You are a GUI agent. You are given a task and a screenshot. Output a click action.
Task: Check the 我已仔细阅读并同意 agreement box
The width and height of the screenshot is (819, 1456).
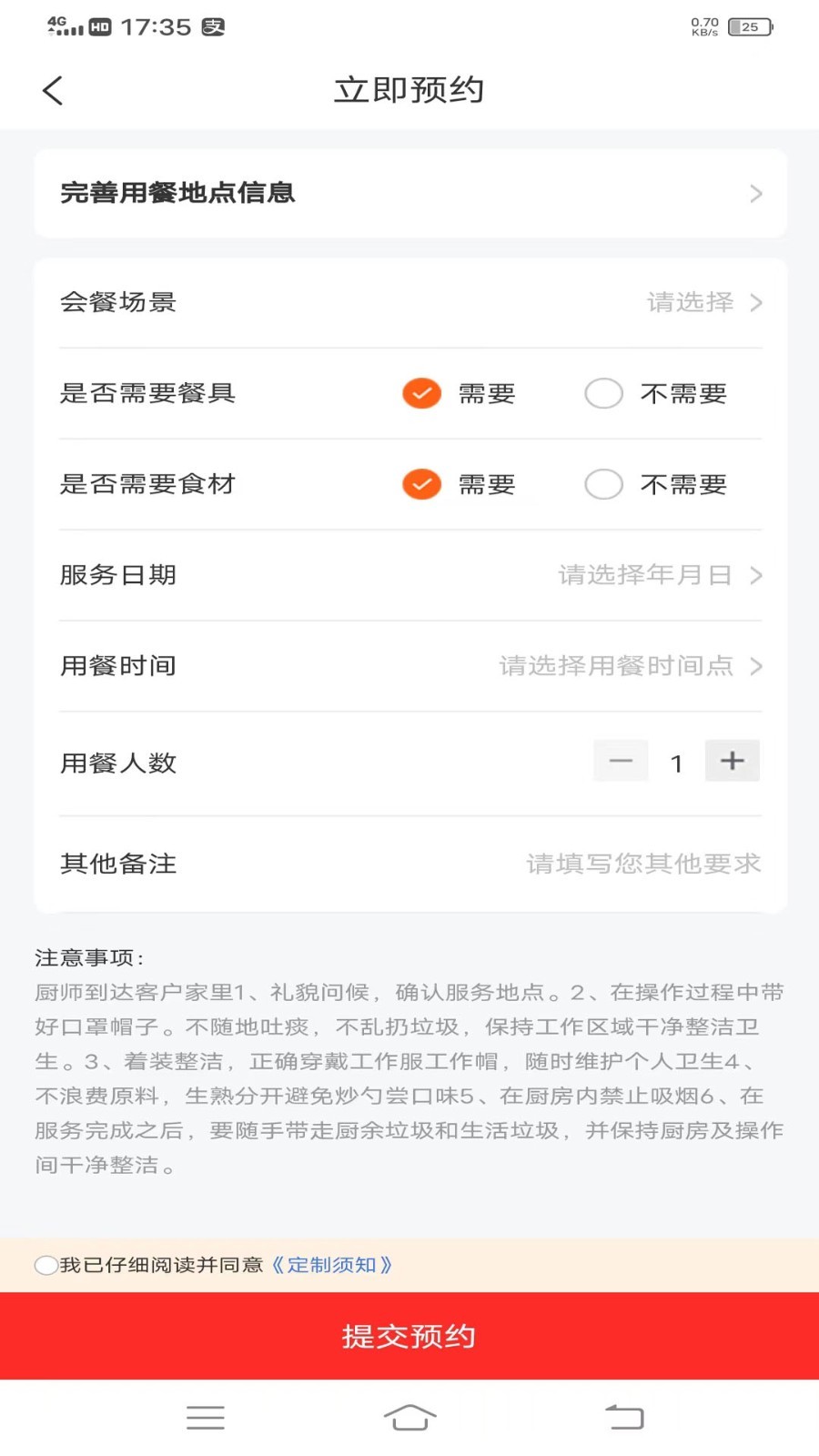tap(46, 1265)
